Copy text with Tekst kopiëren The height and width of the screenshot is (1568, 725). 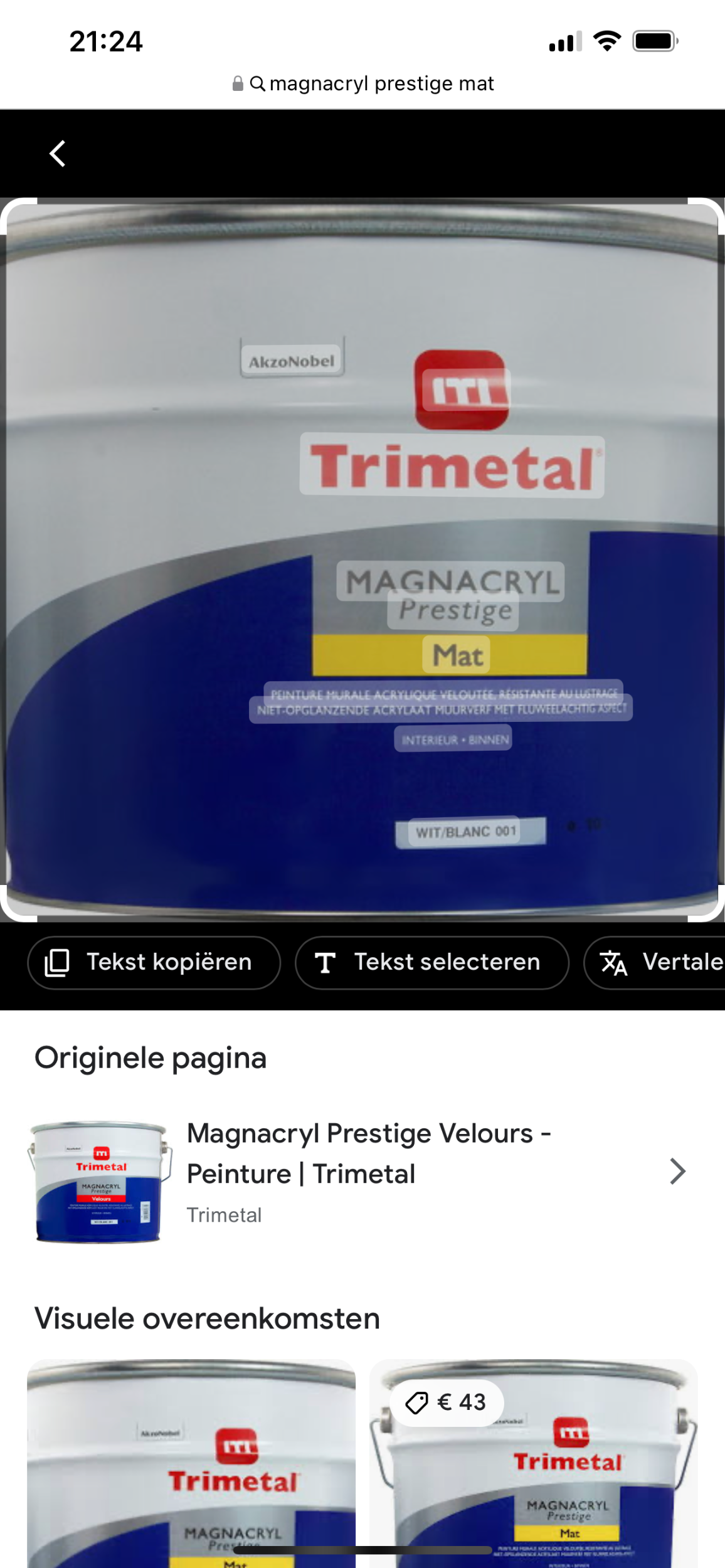pos(154,962)
